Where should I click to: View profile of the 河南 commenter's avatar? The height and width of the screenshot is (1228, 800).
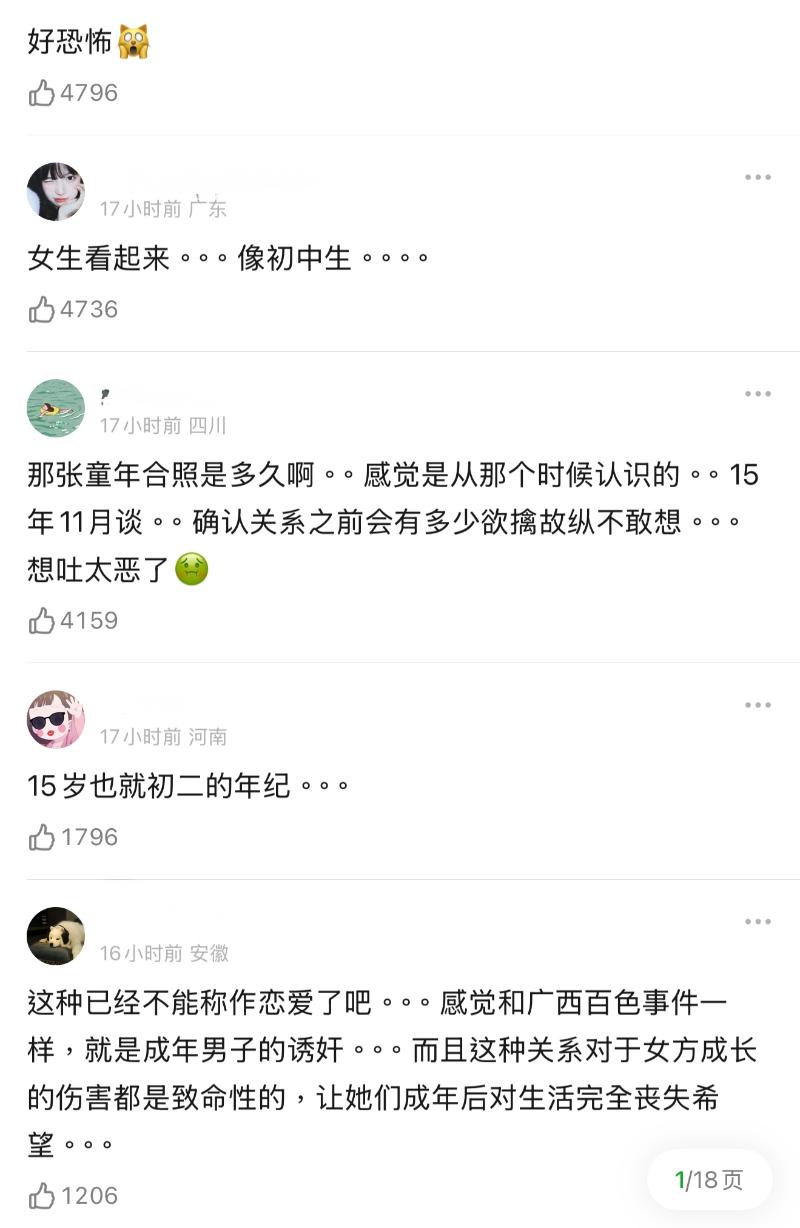click(x=56, y=719)
